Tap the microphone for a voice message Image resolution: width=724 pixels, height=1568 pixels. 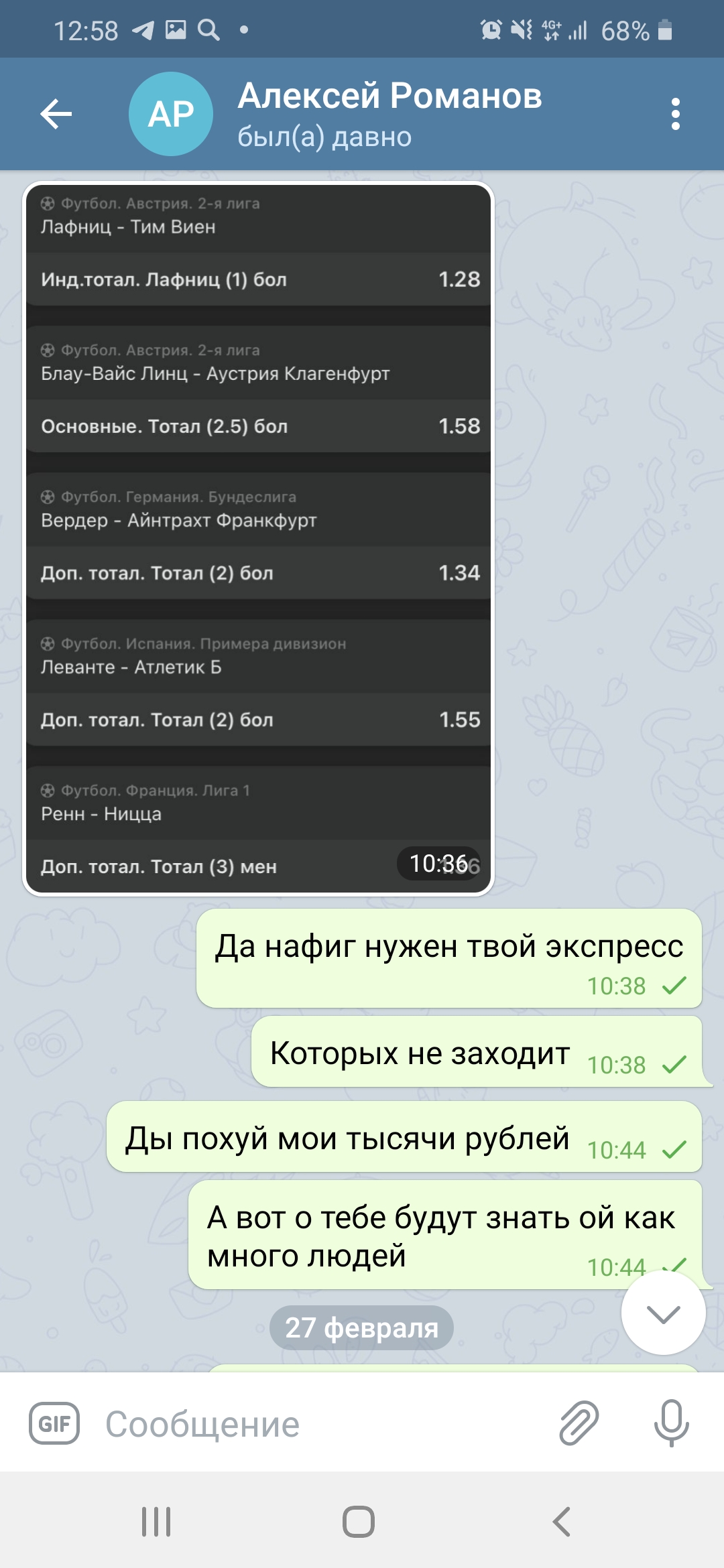click(672, 1423)
